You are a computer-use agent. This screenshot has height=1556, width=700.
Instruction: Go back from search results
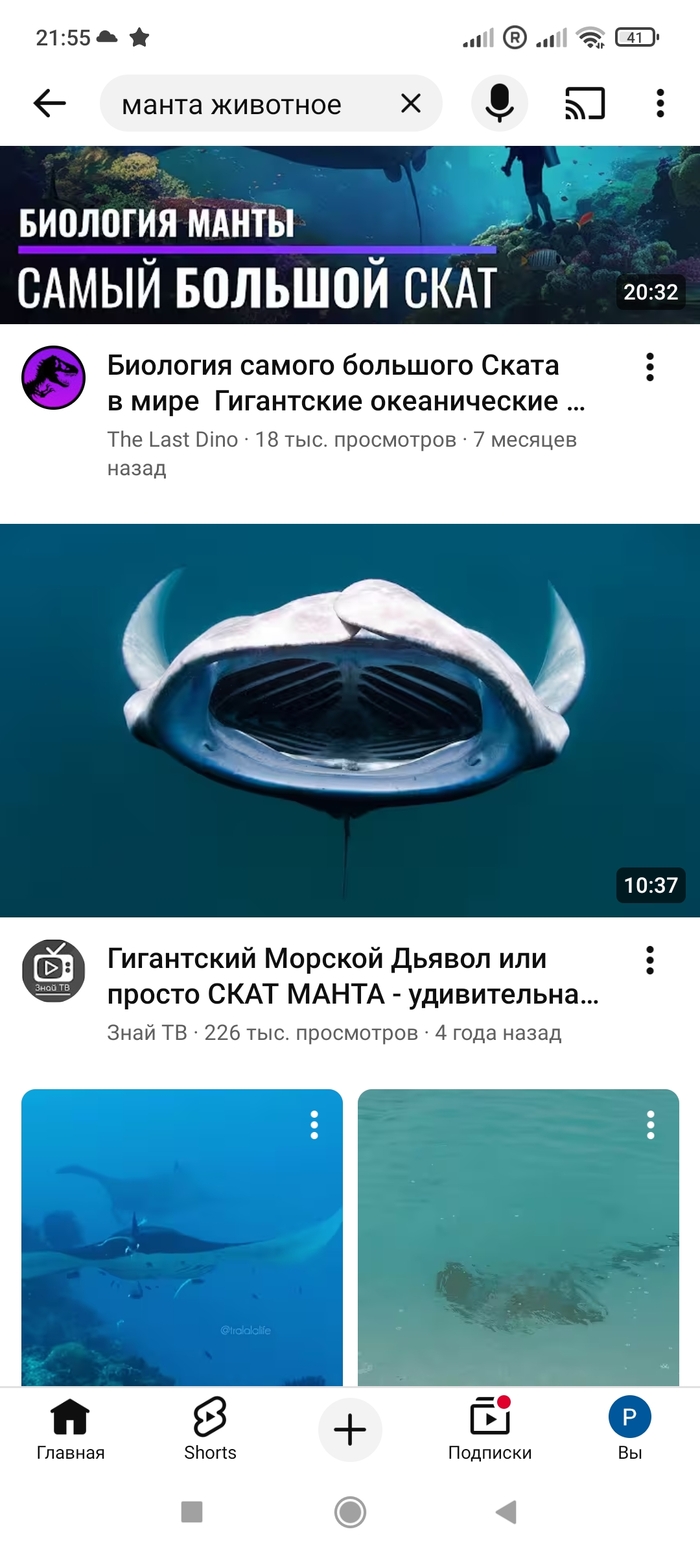49,103
